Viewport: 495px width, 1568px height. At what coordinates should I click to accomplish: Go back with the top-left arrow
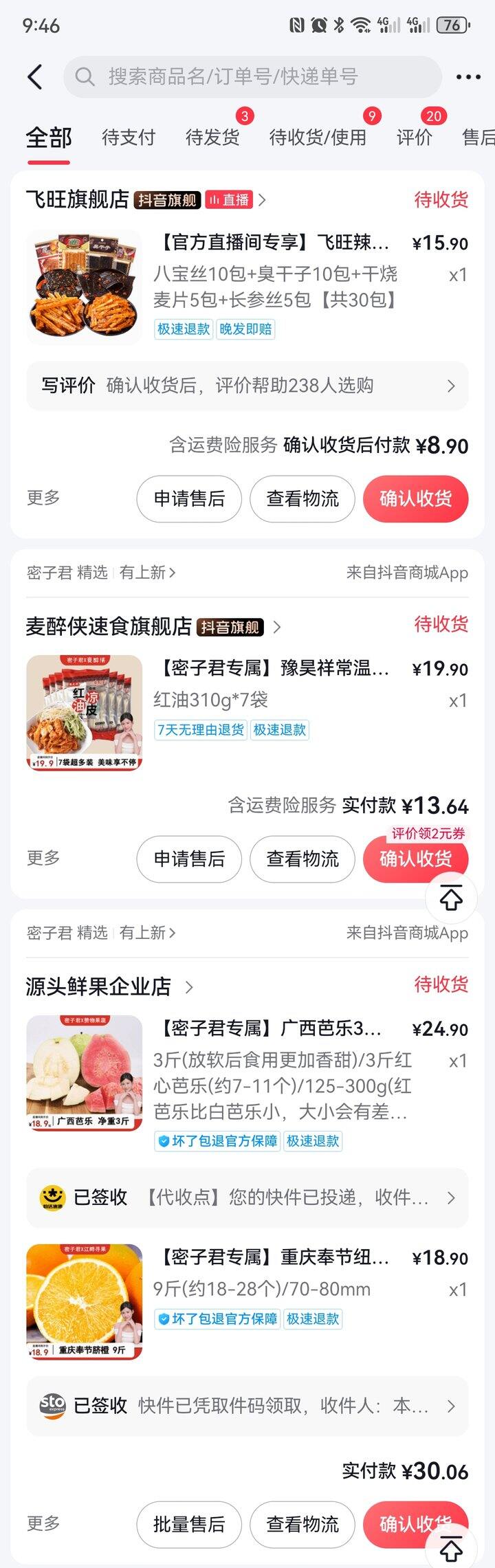tap(35, 77)
